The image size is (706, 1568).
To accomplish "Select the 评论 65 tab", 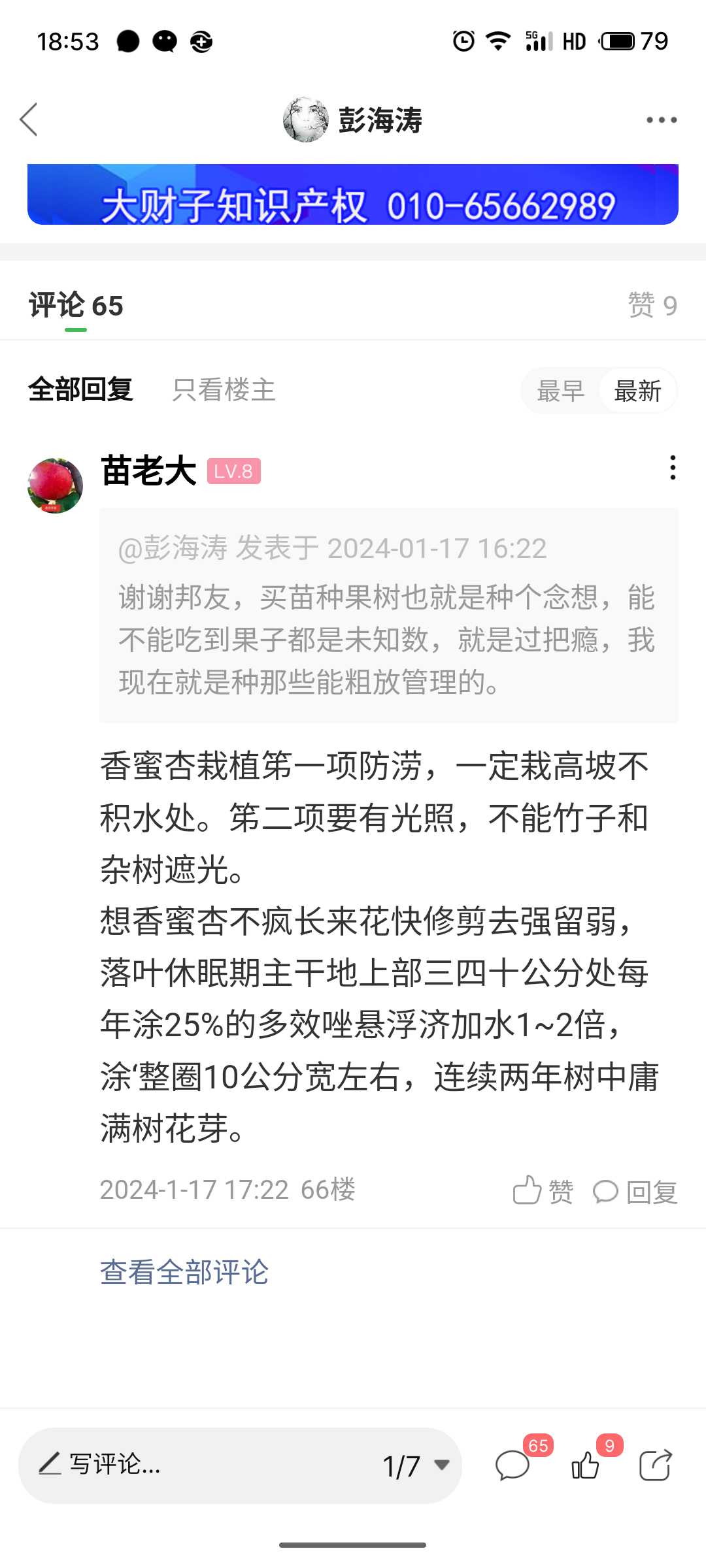I will (76, 306).
